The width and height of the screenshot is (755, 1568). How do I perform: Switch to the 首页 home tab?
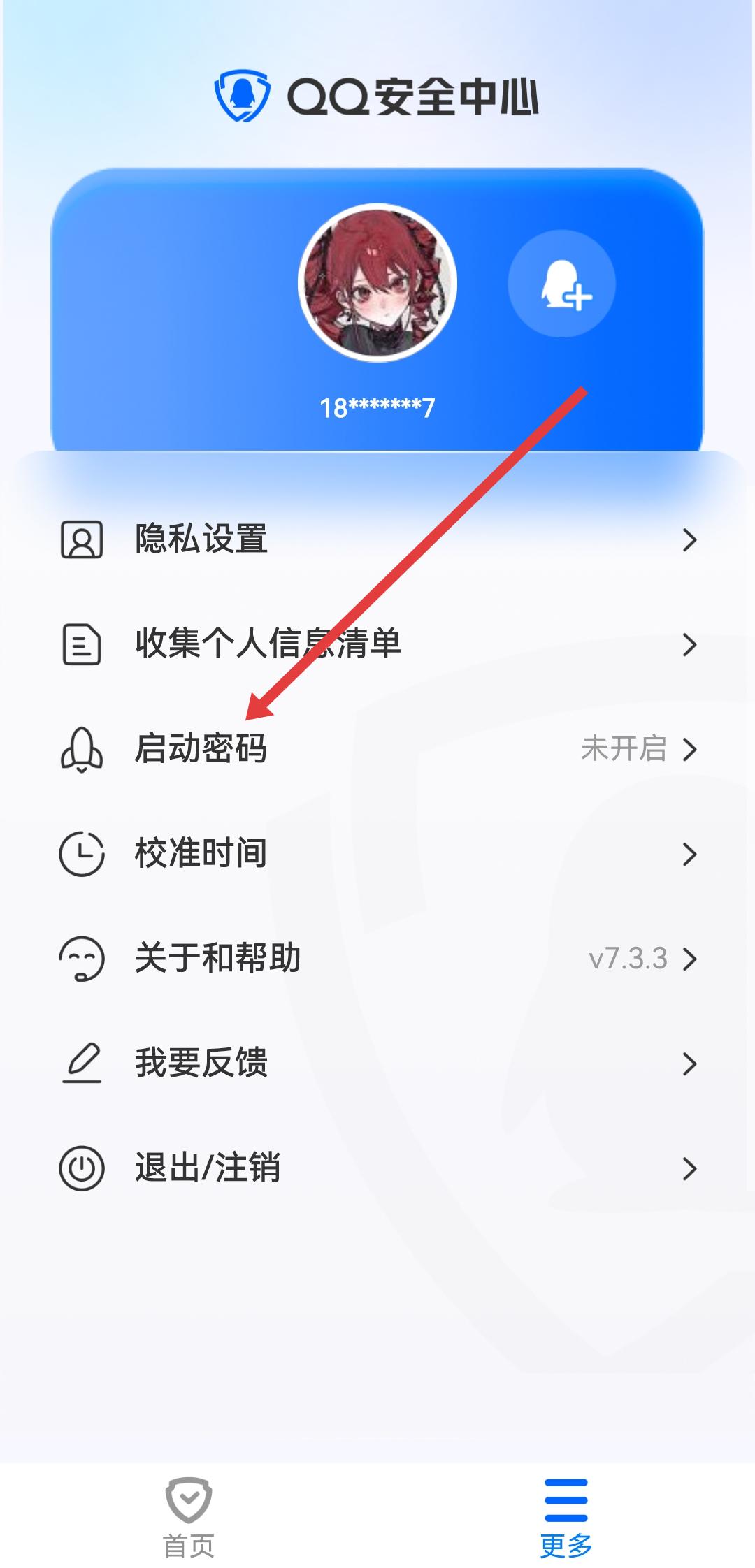point(189,1518)
